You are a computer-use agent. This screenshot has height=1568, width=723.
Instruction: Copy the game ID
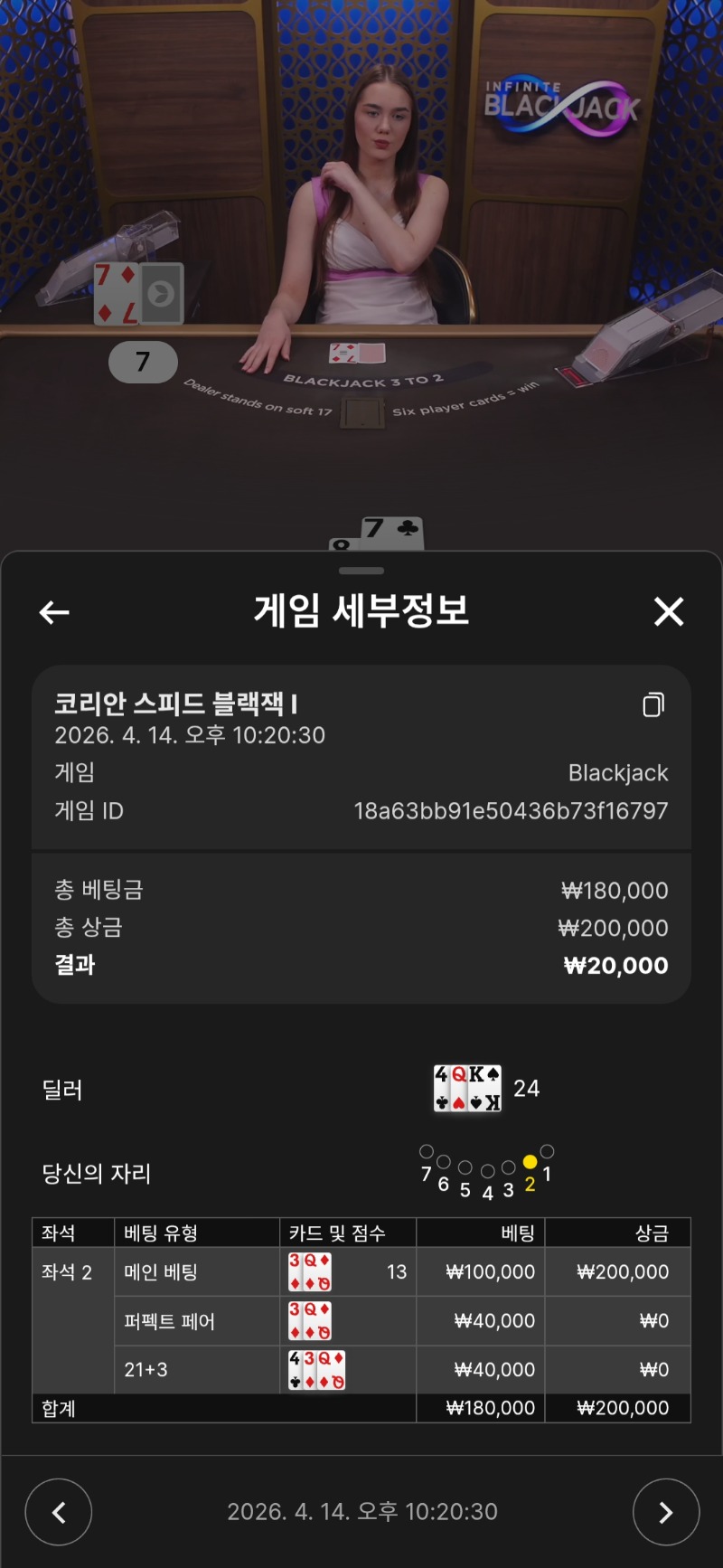[x=653, y=704]
